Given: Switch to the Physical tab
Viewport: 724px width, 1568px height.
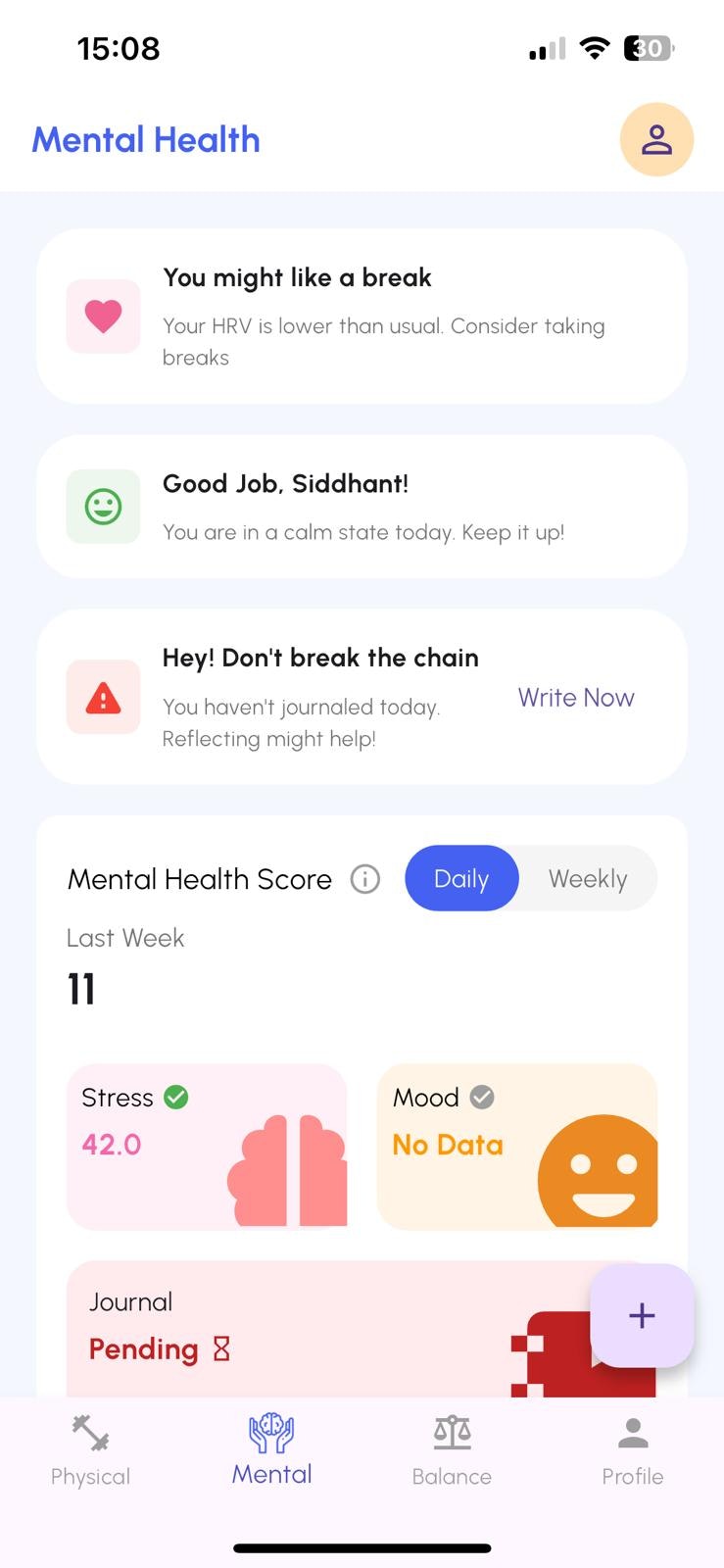Looking at the screenshot, I should click(x=90, y=1452).
